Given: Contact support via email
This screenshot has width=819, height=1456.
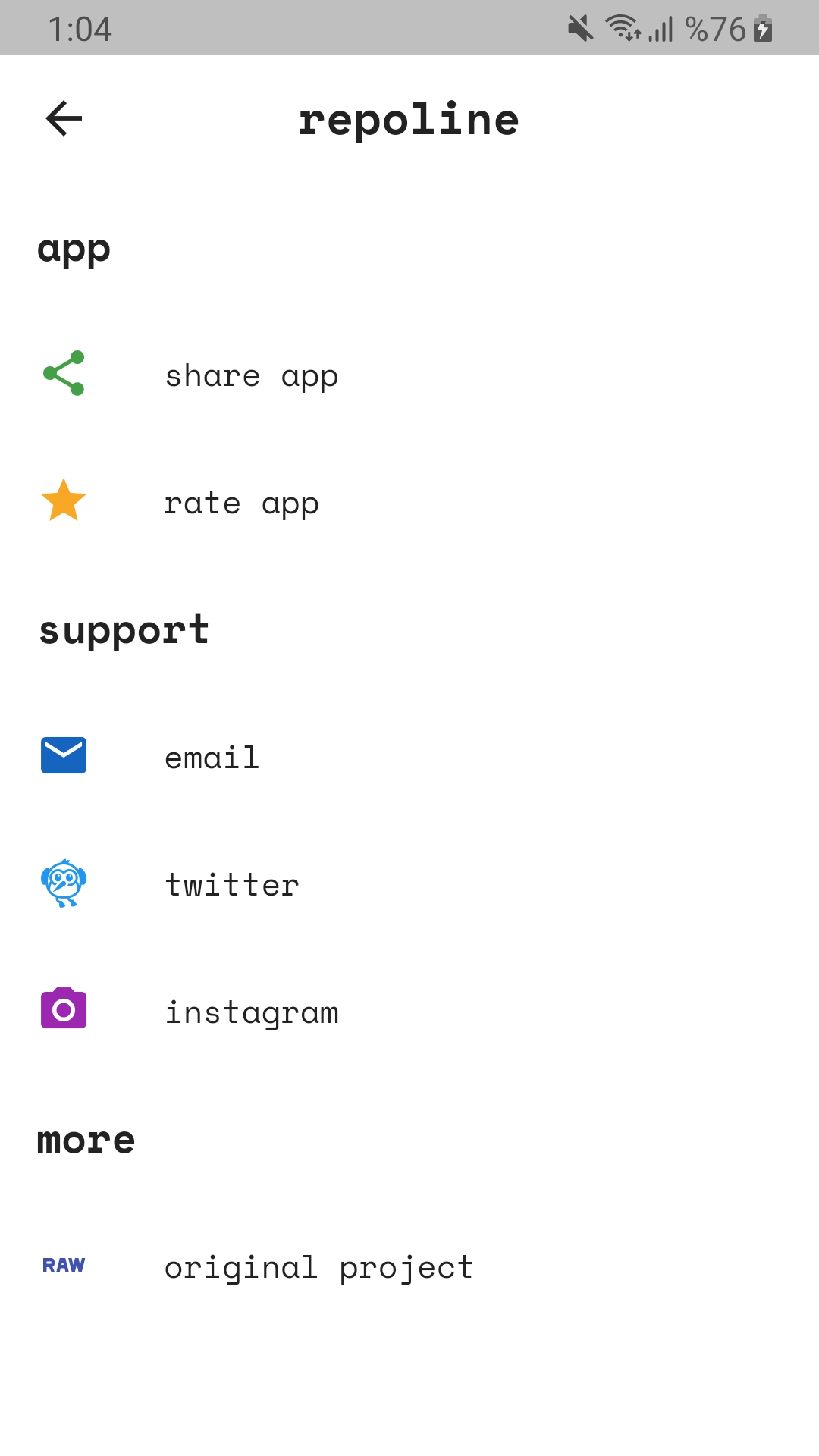Looking at the screenshot, I should [409, 757].
